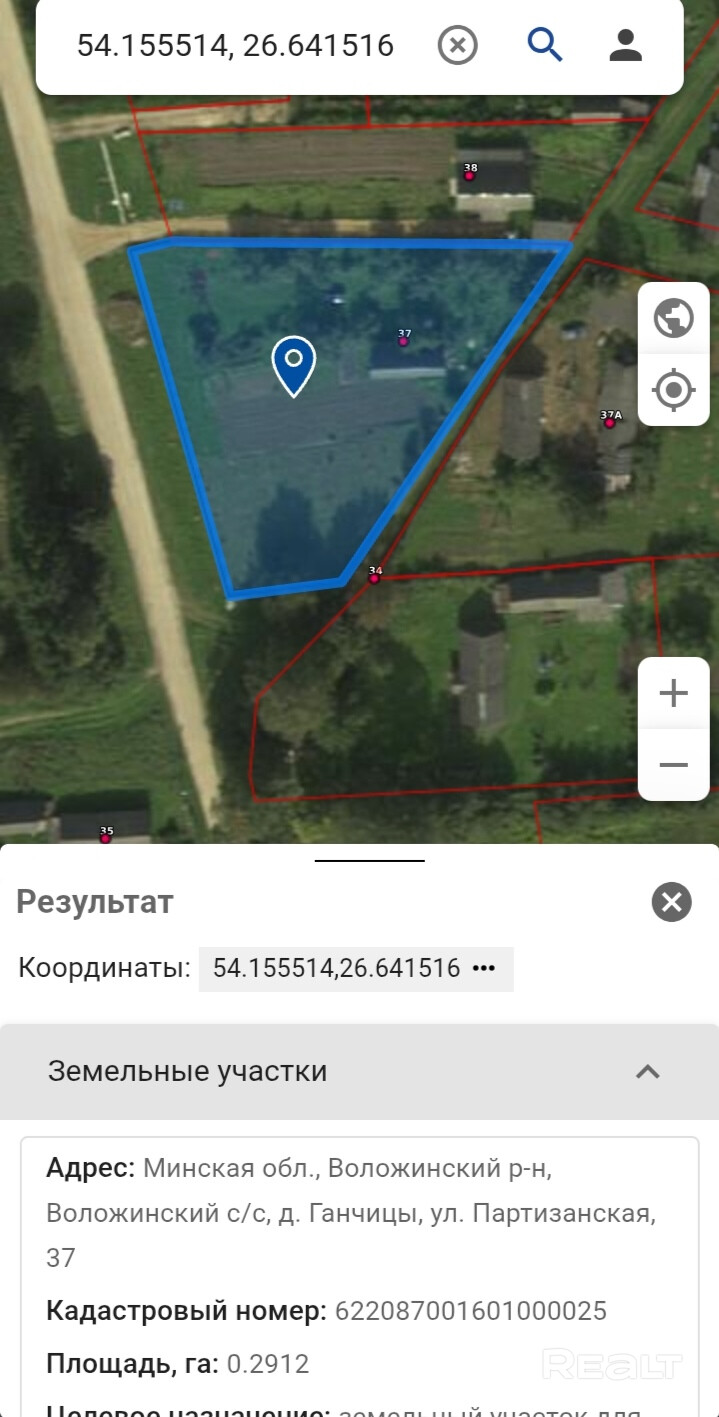Viewport: 719px width, 1417px height.
Task: Run the search with magnifier icon
Action: click(545, 45)
